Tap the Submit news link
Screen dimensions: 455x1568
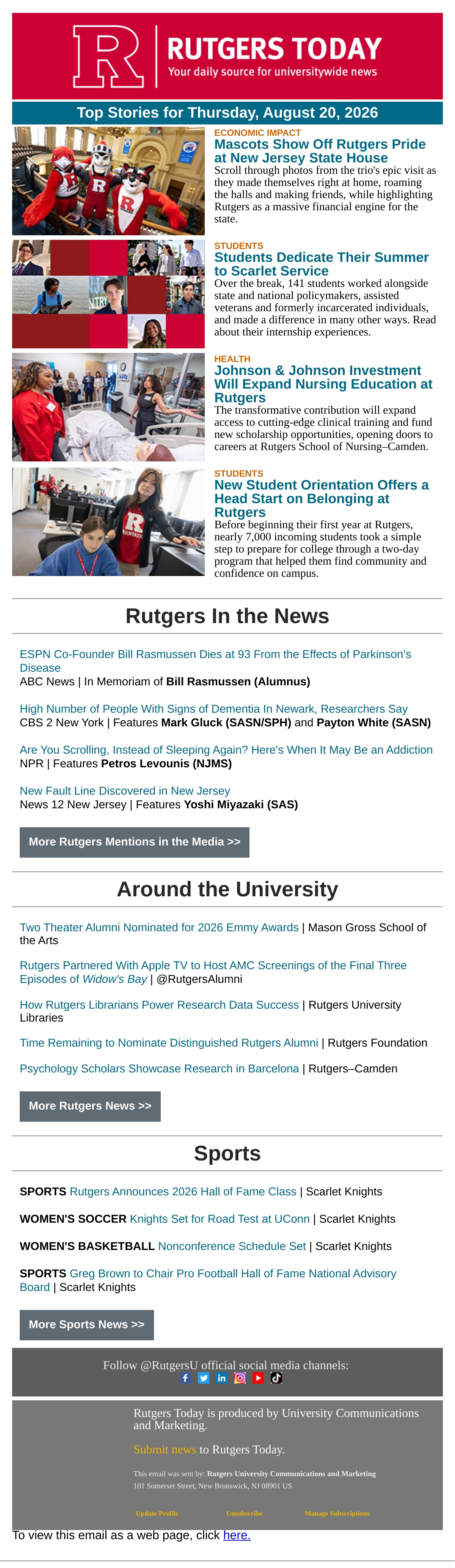click(x=165, y=1449)
